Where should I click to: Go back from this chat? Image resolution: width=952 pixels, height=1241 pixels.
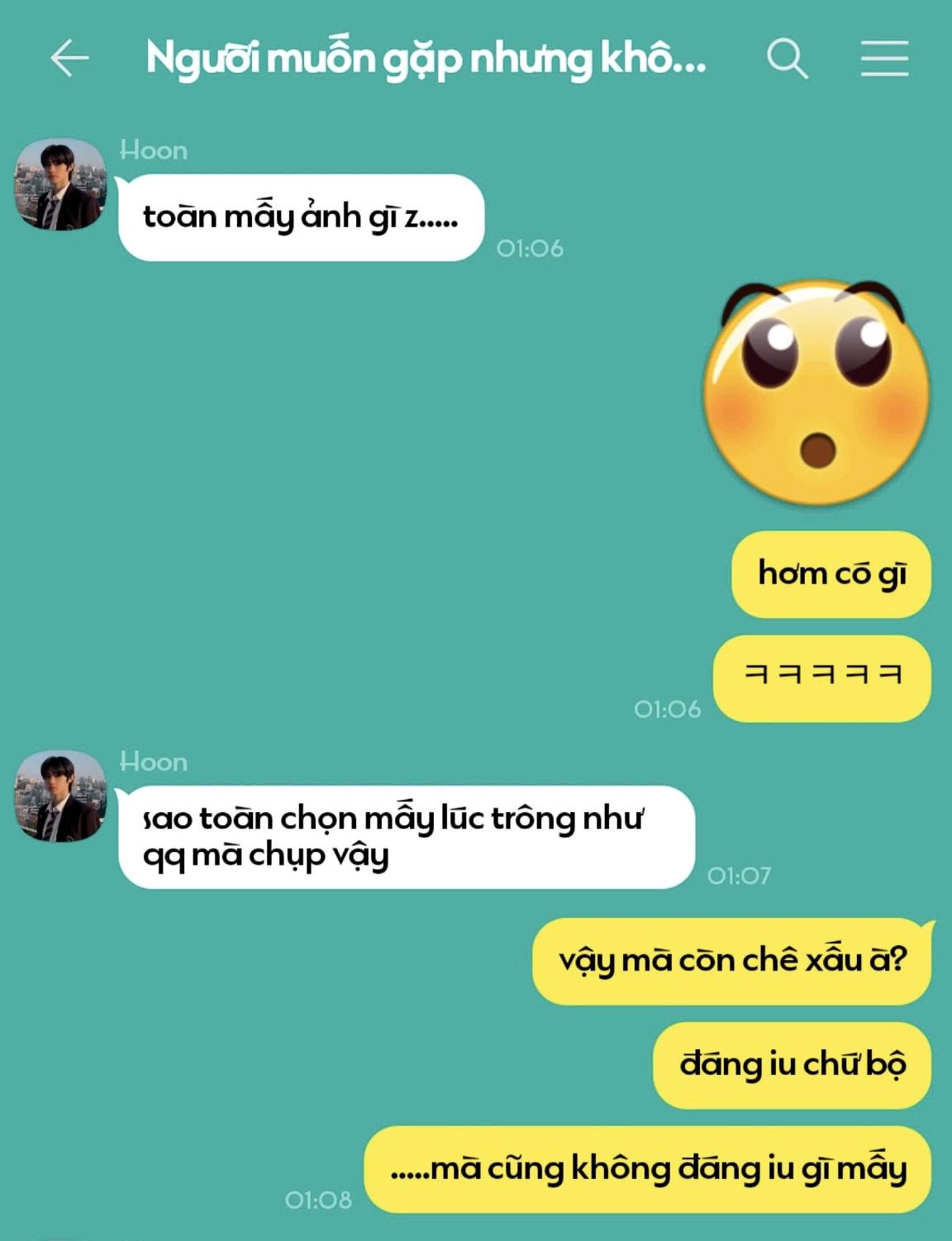(69, 58)
